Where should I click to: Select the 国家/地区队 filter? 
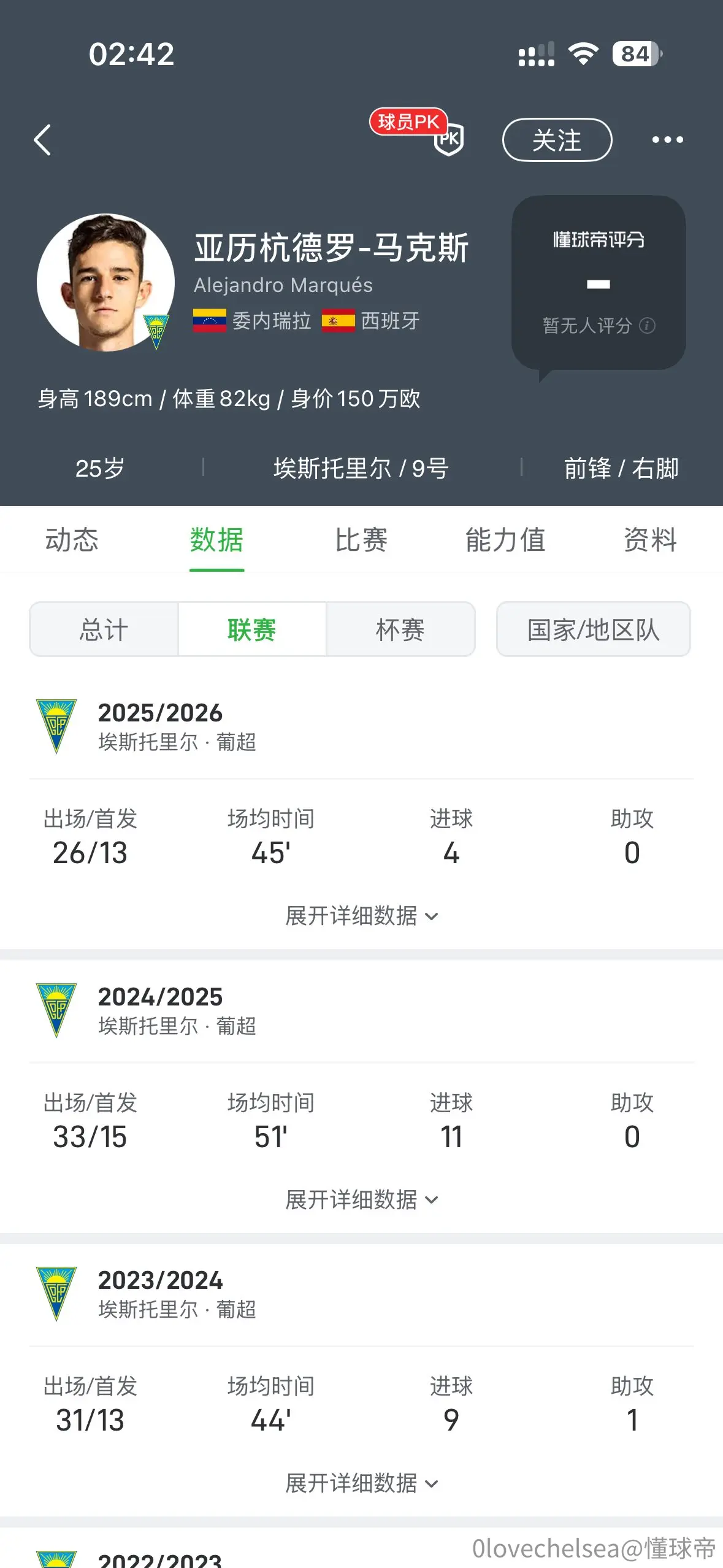(593, 629)
